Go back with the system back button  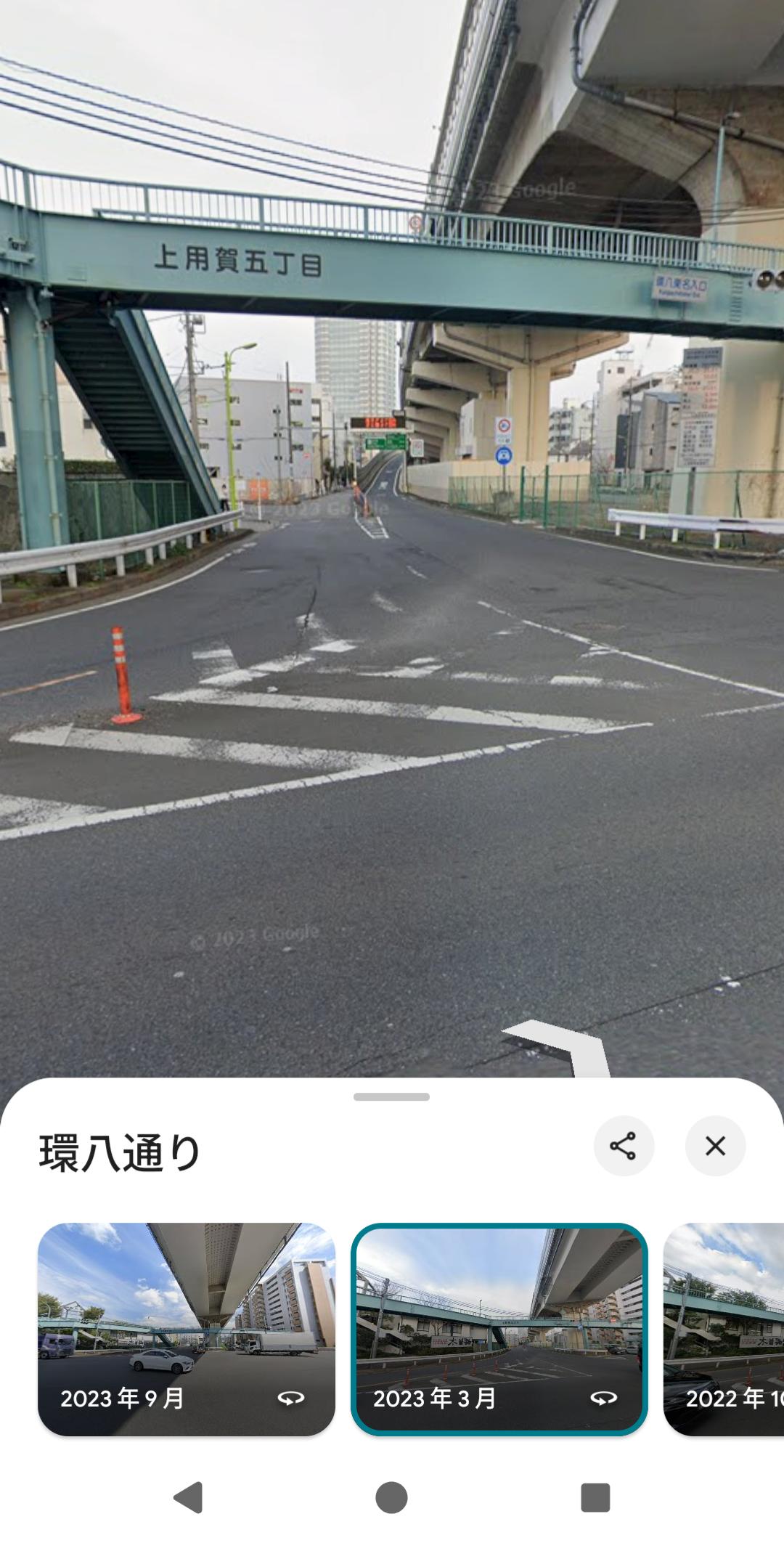188,1497
